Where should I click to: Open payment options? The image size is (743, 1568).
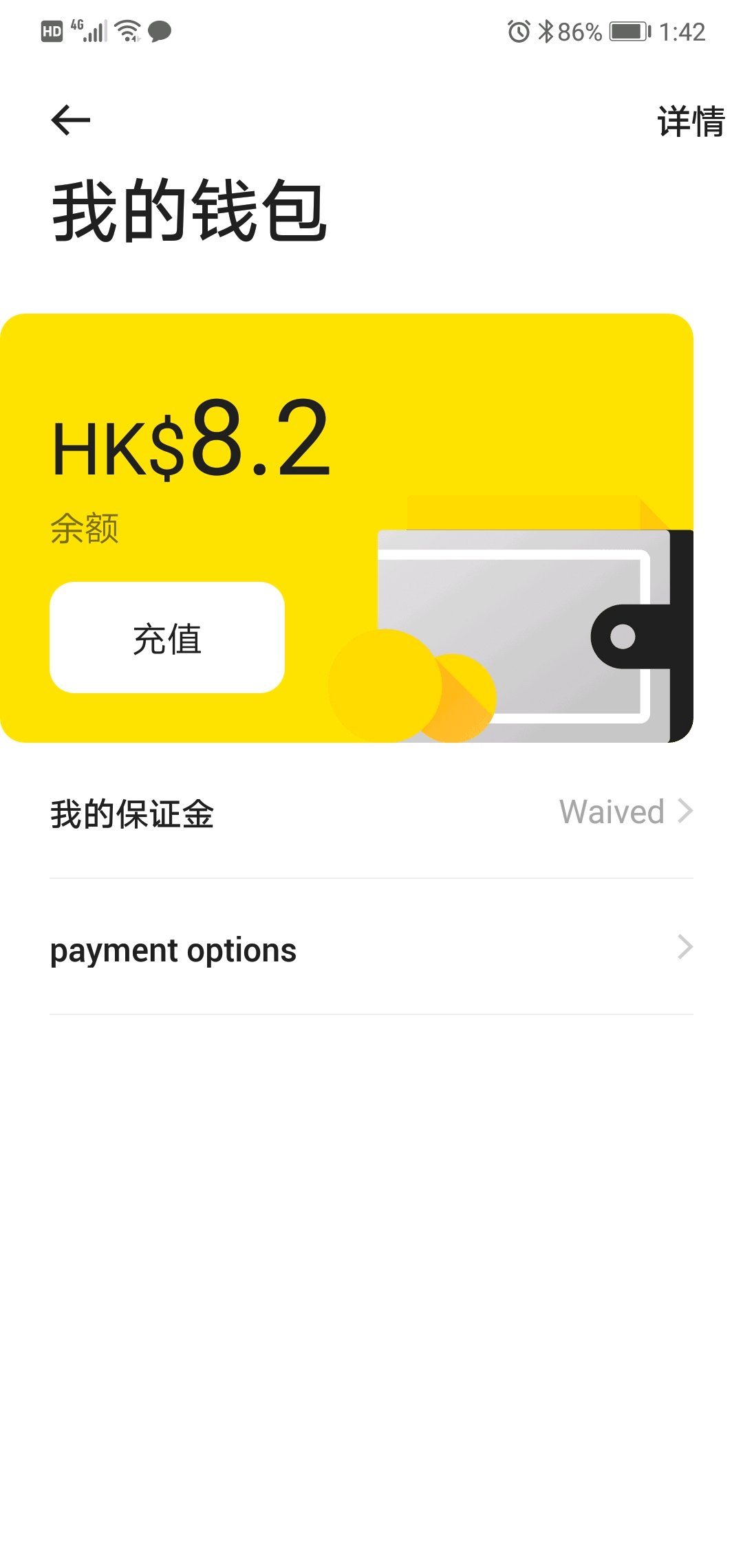coord(371,949)
